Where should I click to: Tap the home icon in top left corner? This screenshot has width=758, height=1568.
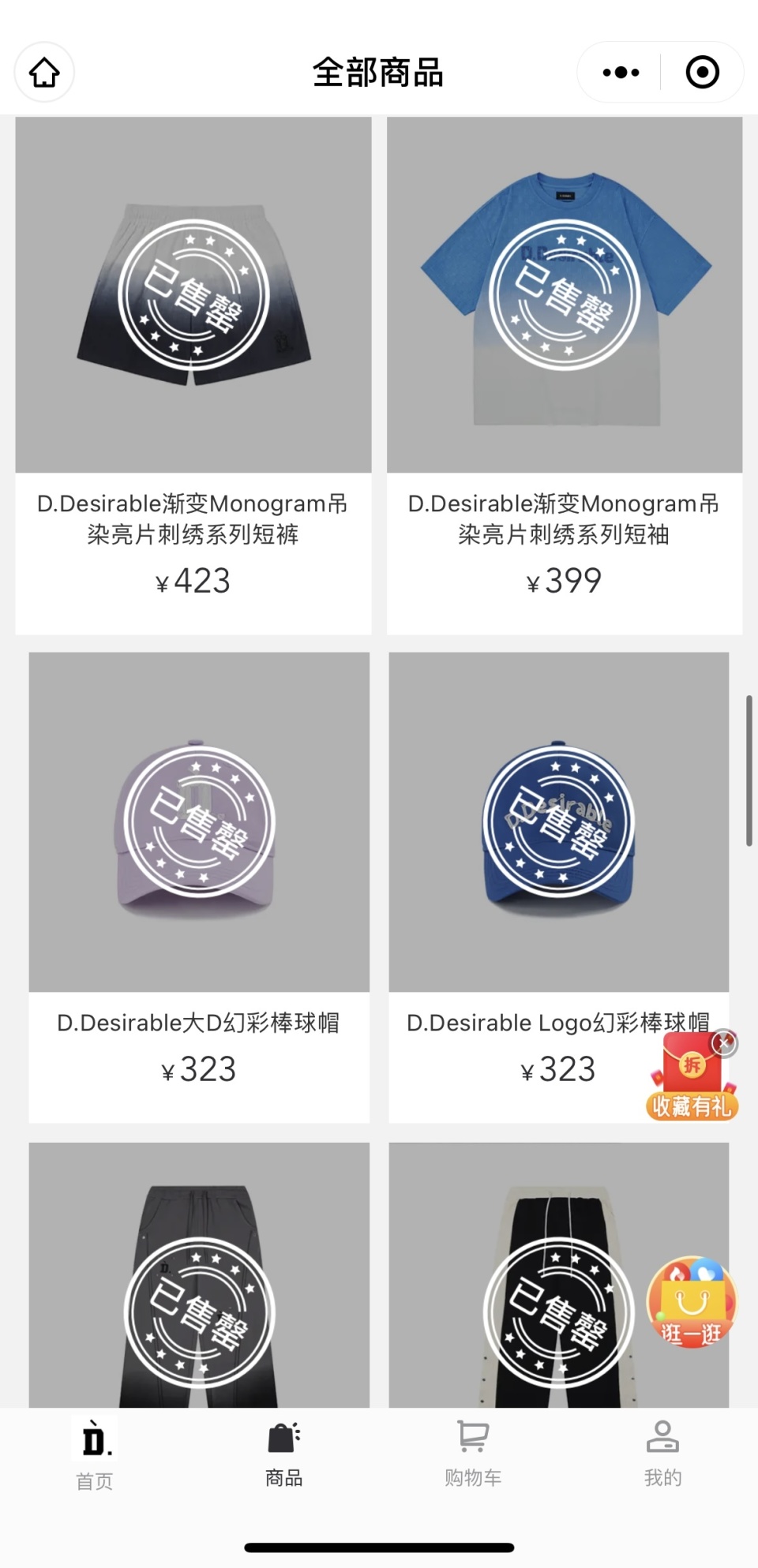pyautogui.click(x=43, y=71)
